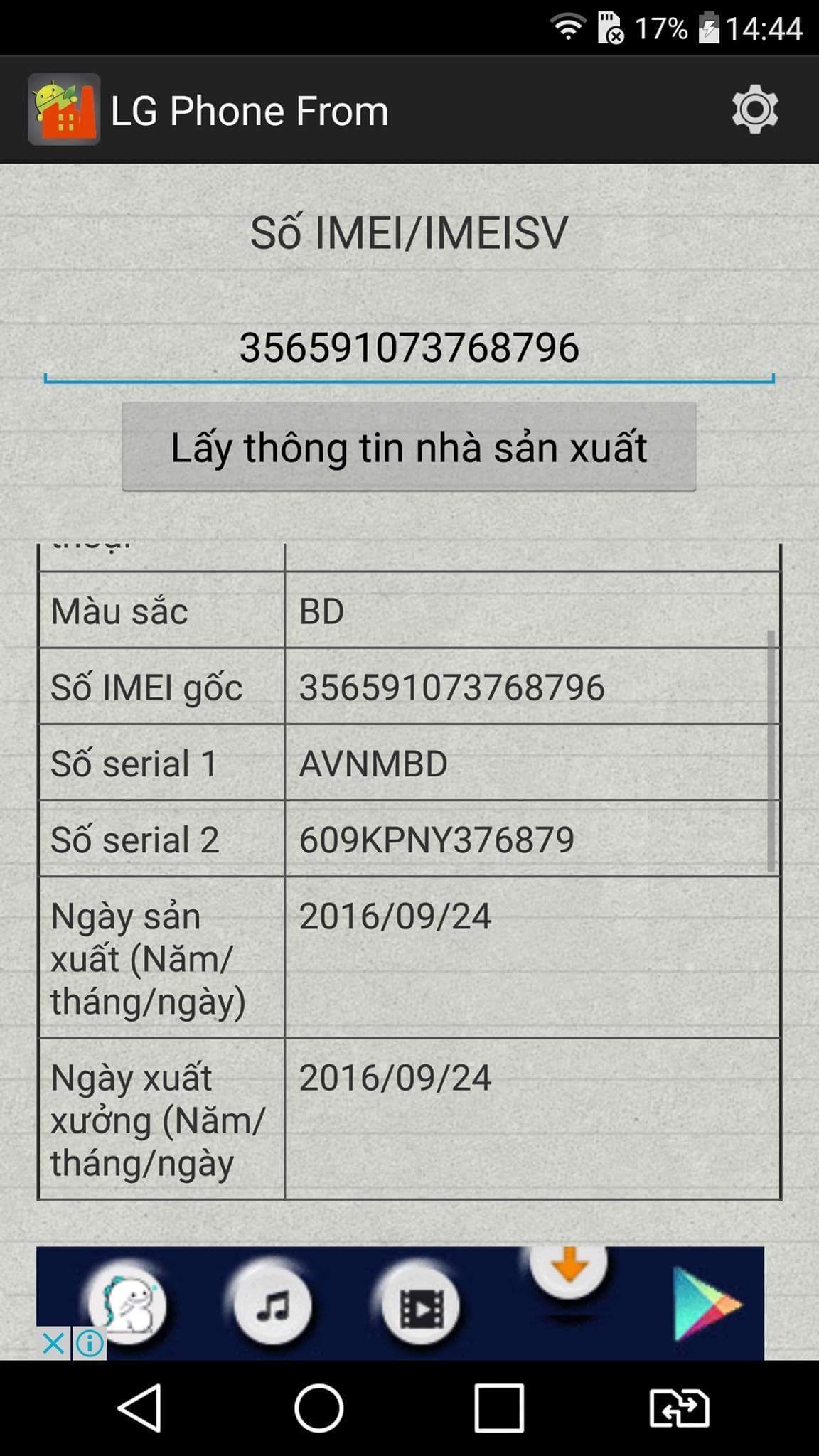The width and height of the screenshot is (819, 1456).
Task: Tap the dual window switch button
Action: [x=679, y=1408]
